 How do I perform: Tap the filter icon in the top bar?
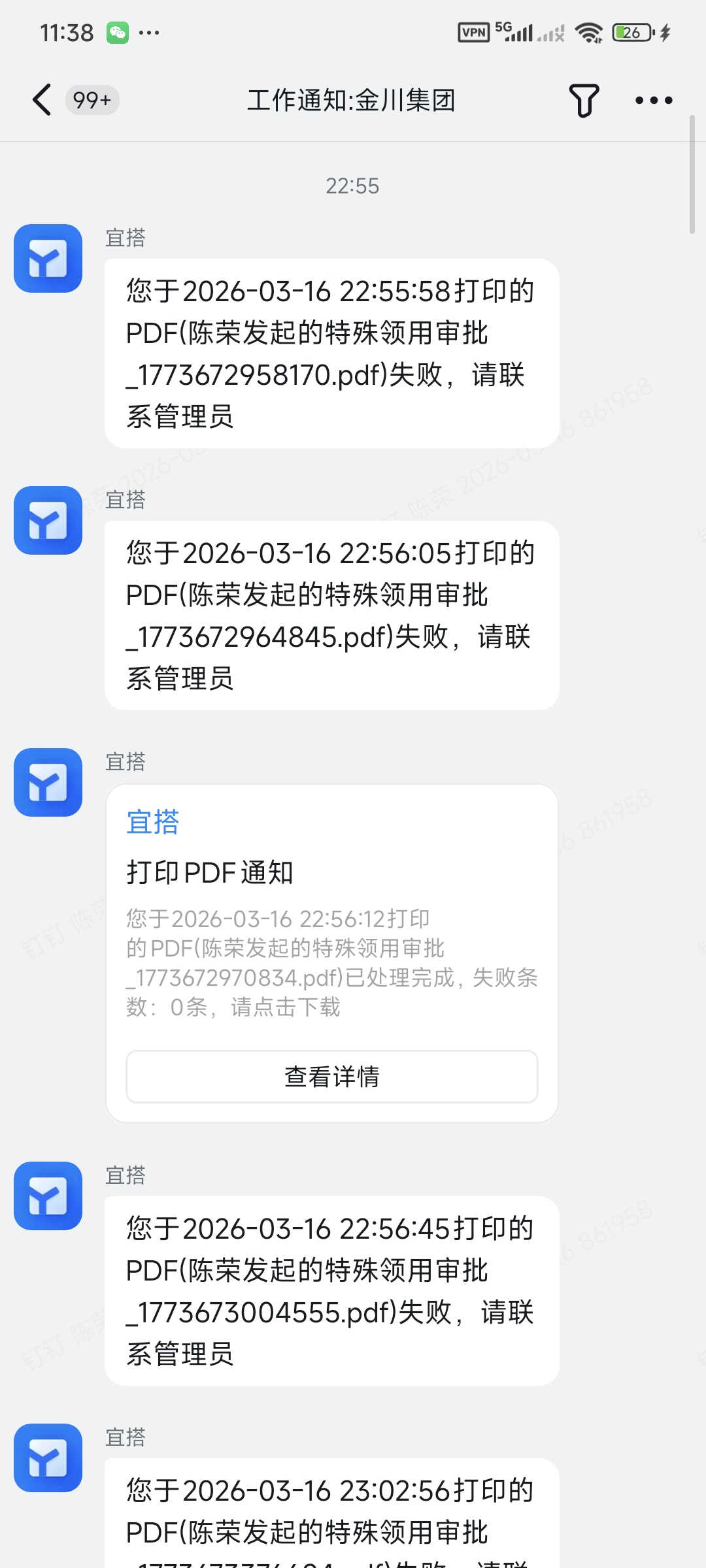click(584, 100)
